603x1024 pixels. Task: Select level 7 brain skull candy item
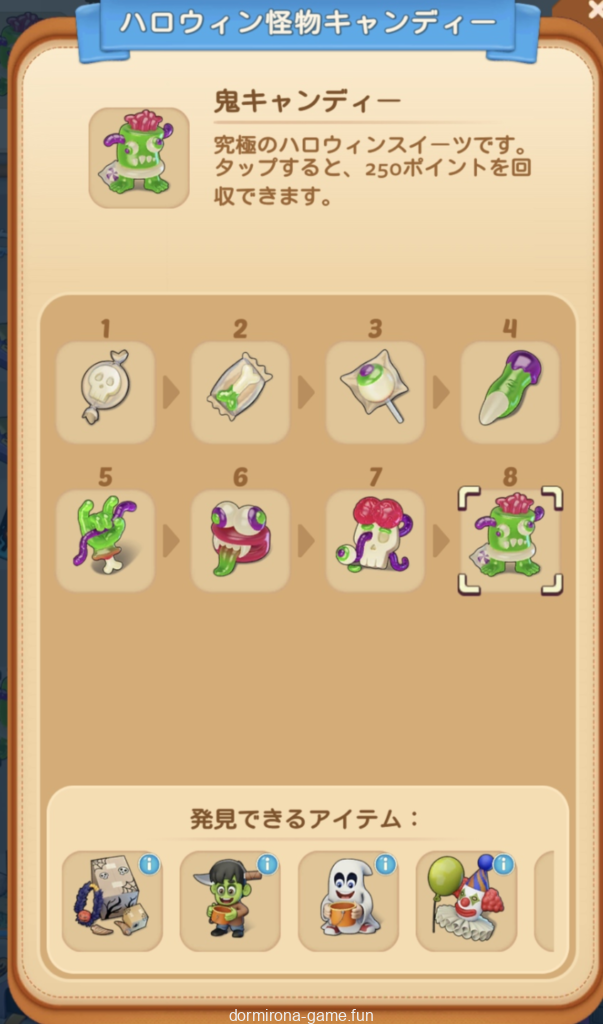click(x=375, y=540)
